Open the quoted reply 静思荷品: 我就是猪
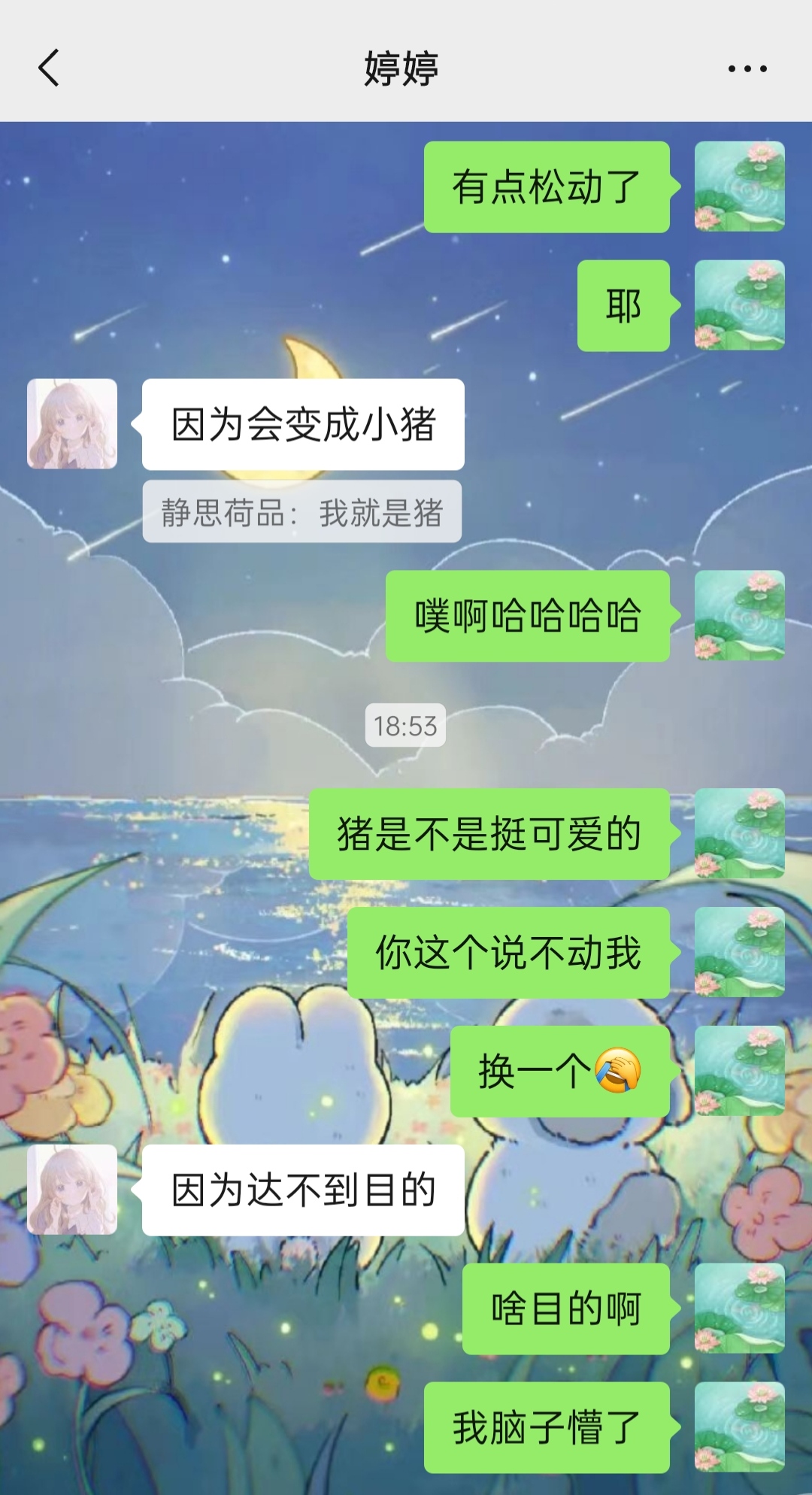 (301, 512)
